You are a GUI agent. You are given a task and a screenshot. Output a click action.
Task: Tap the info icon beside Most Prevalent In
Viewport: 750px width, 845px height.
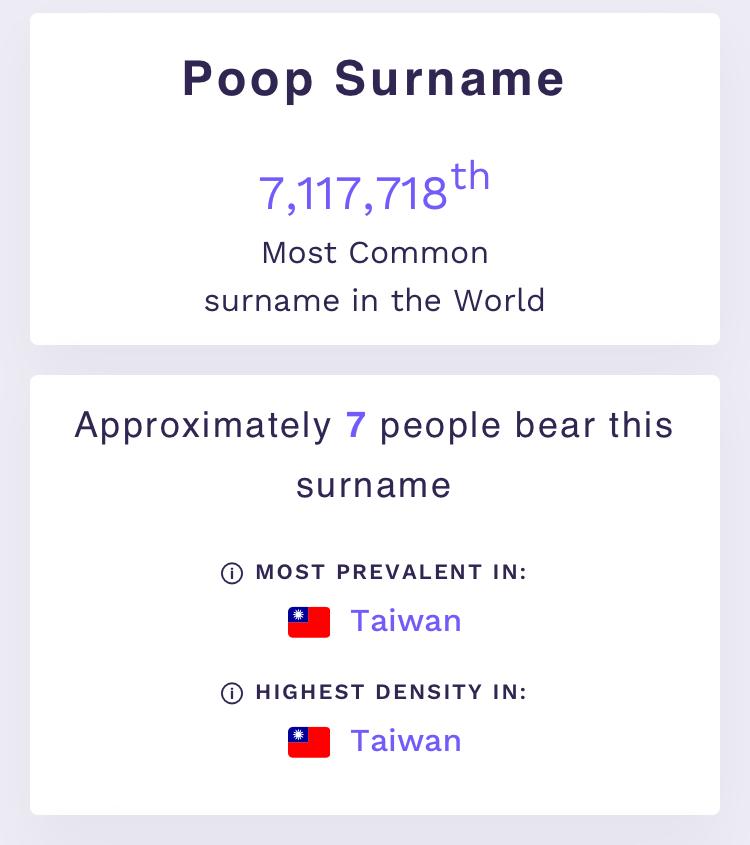click(x=232, y=573)
